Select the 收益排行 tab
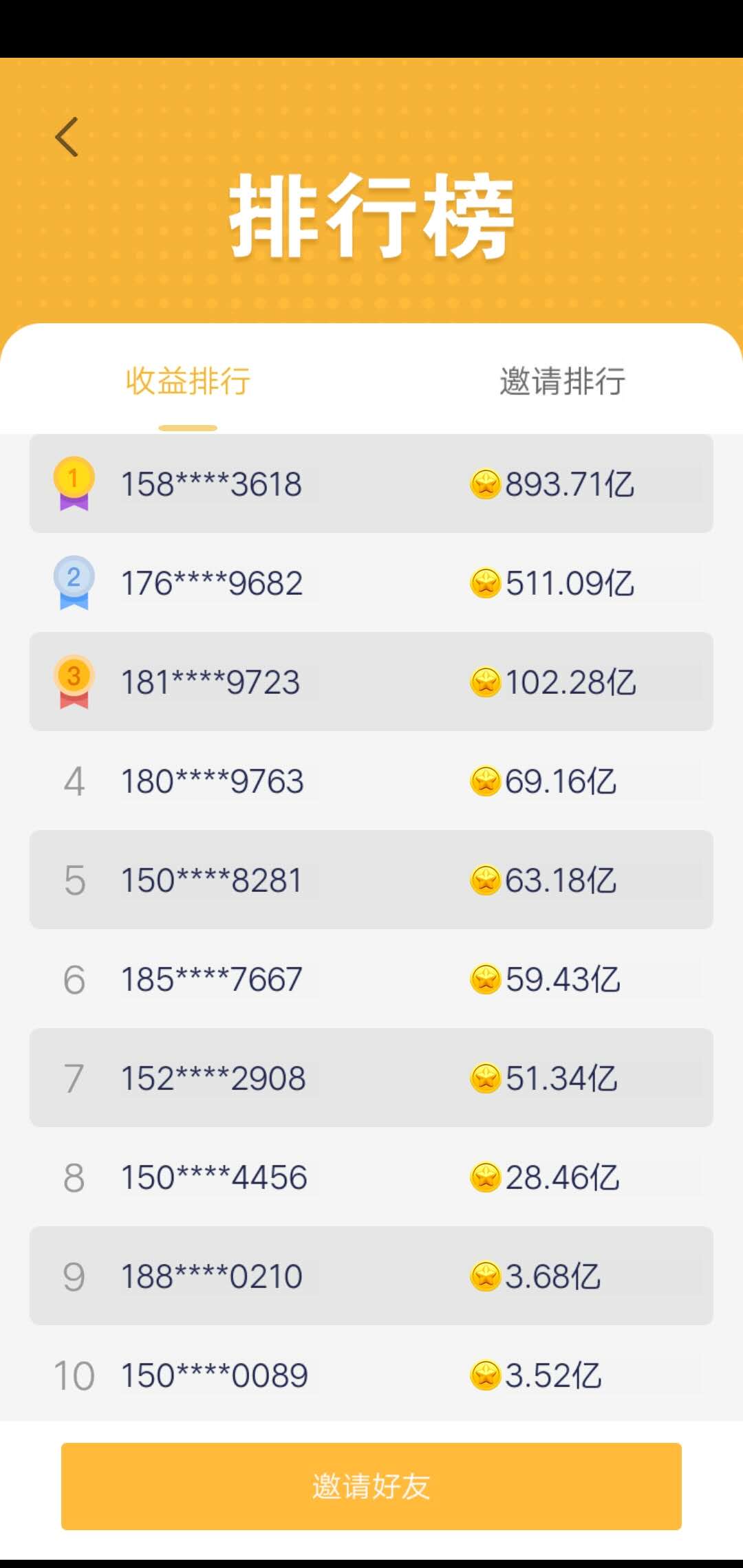743x1568 pixels. click(x=188, y=382)
